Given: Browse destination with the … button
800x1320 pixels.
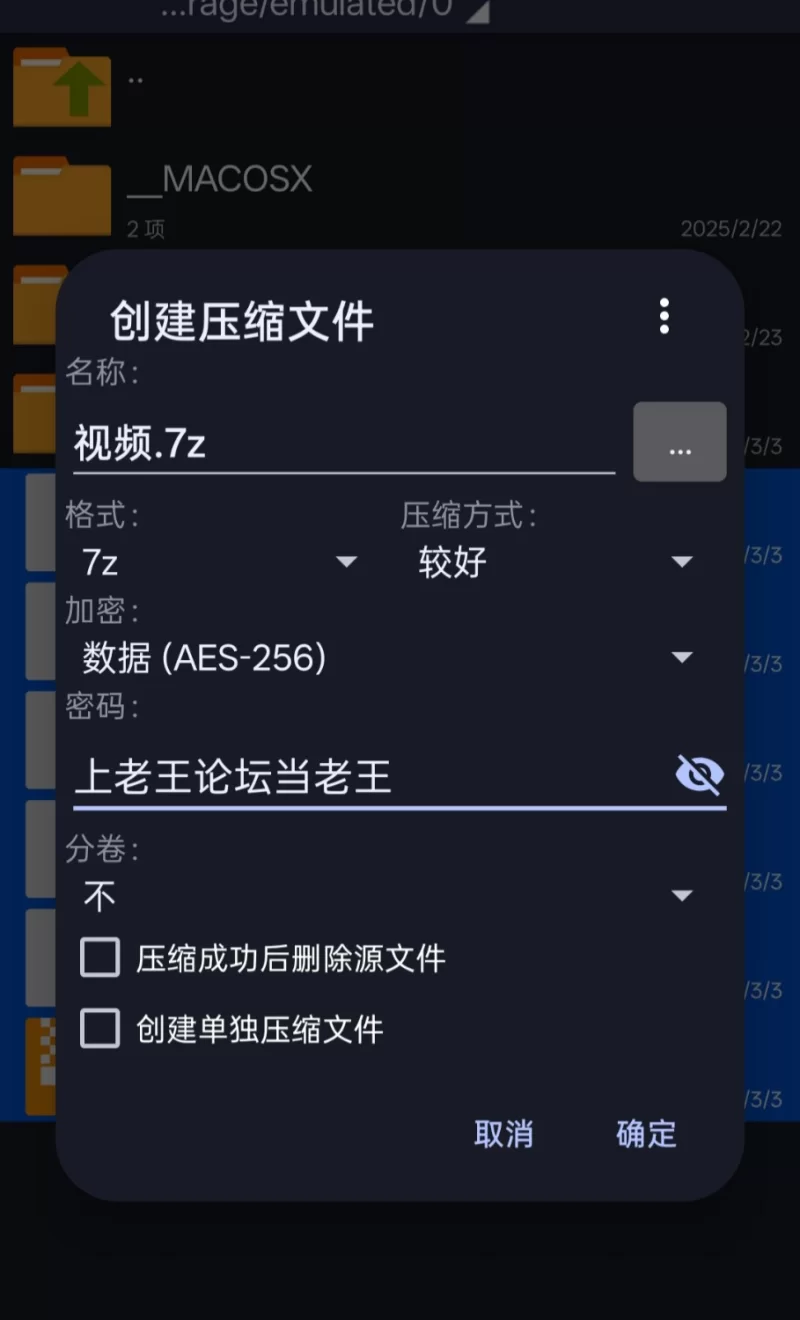Looking at the screenshot, I should click(680, 442).
